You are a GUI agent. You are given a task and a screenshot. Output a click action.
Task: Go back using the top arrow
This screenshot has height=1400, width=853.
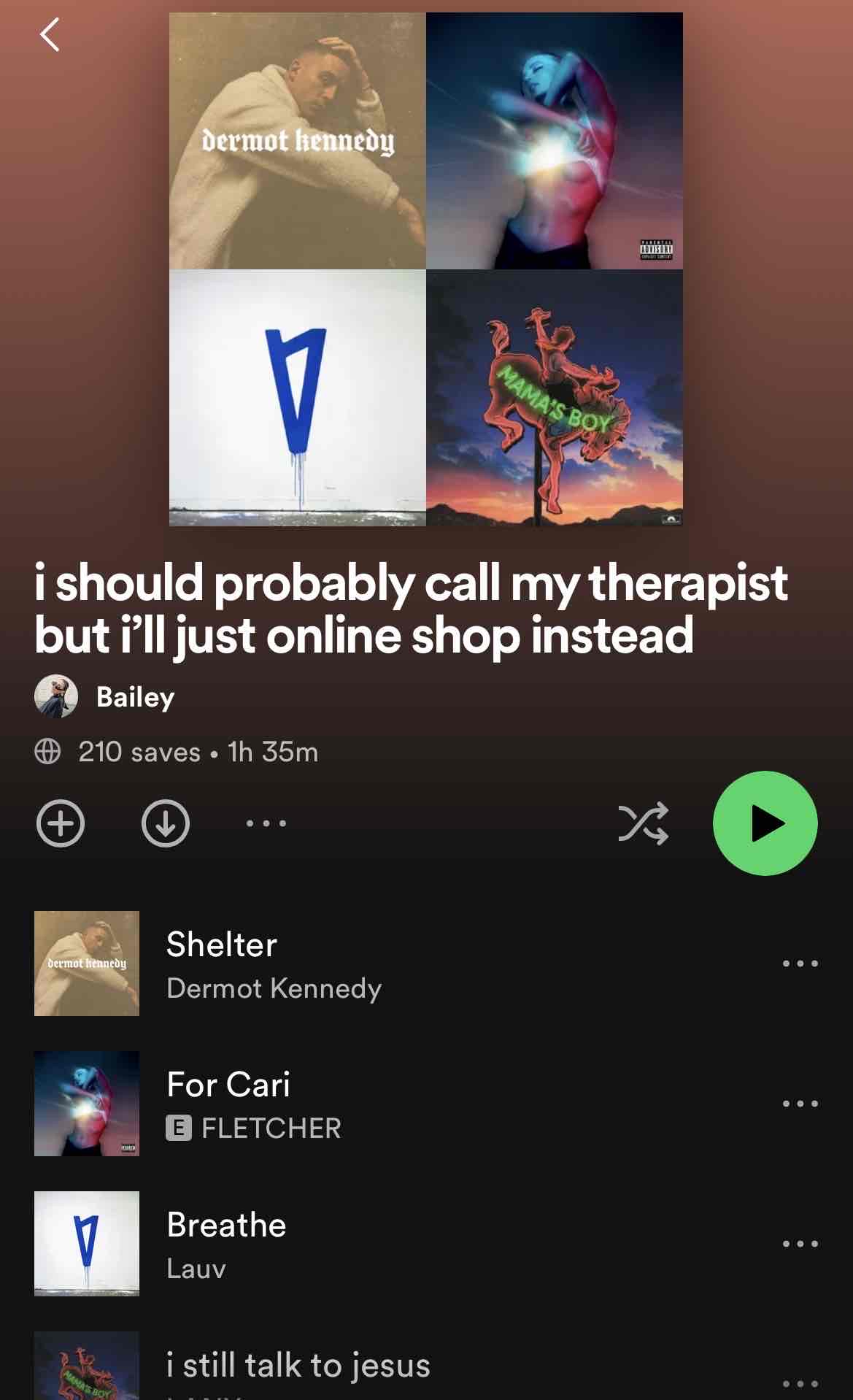tap(50, 35)
